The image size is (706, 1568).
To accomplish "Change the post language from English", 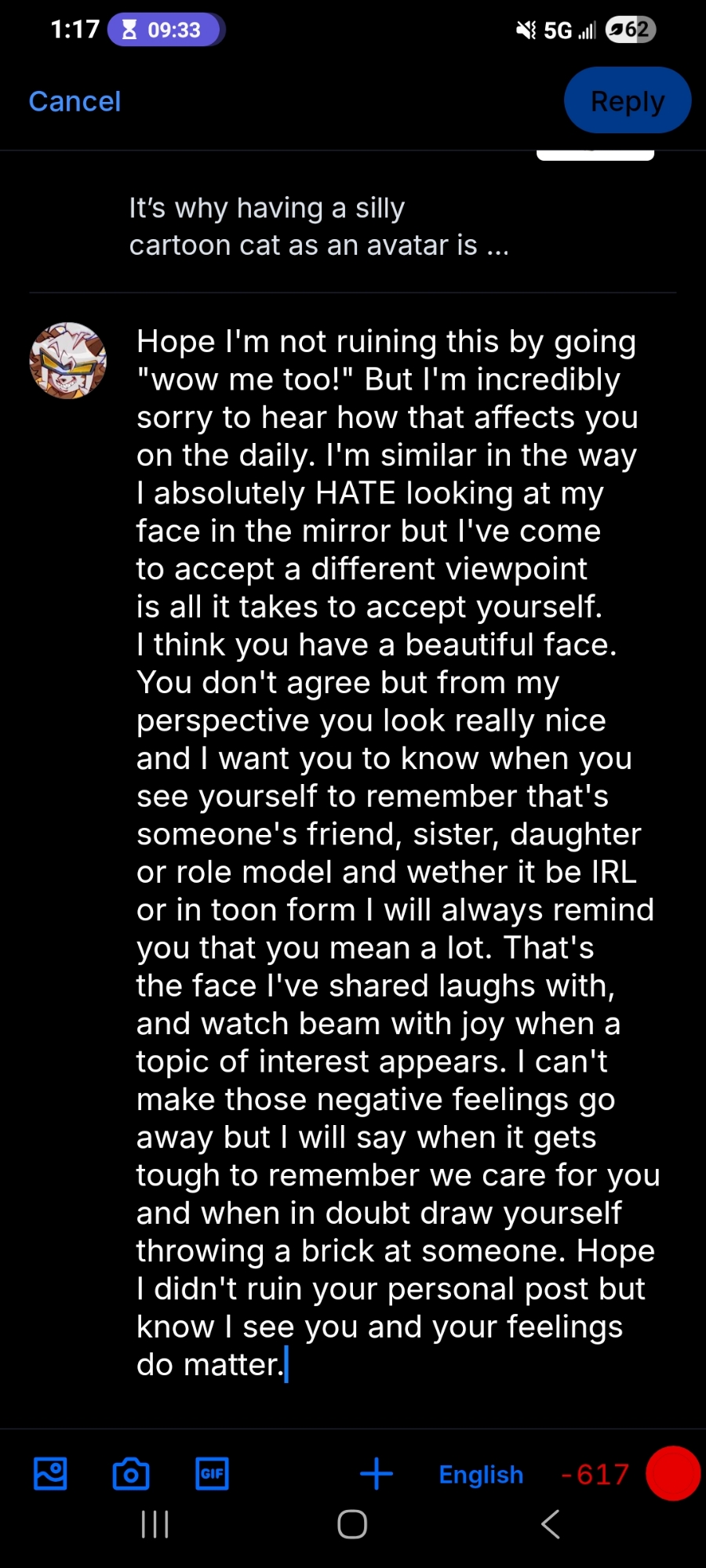I will tap(480, 1475).
